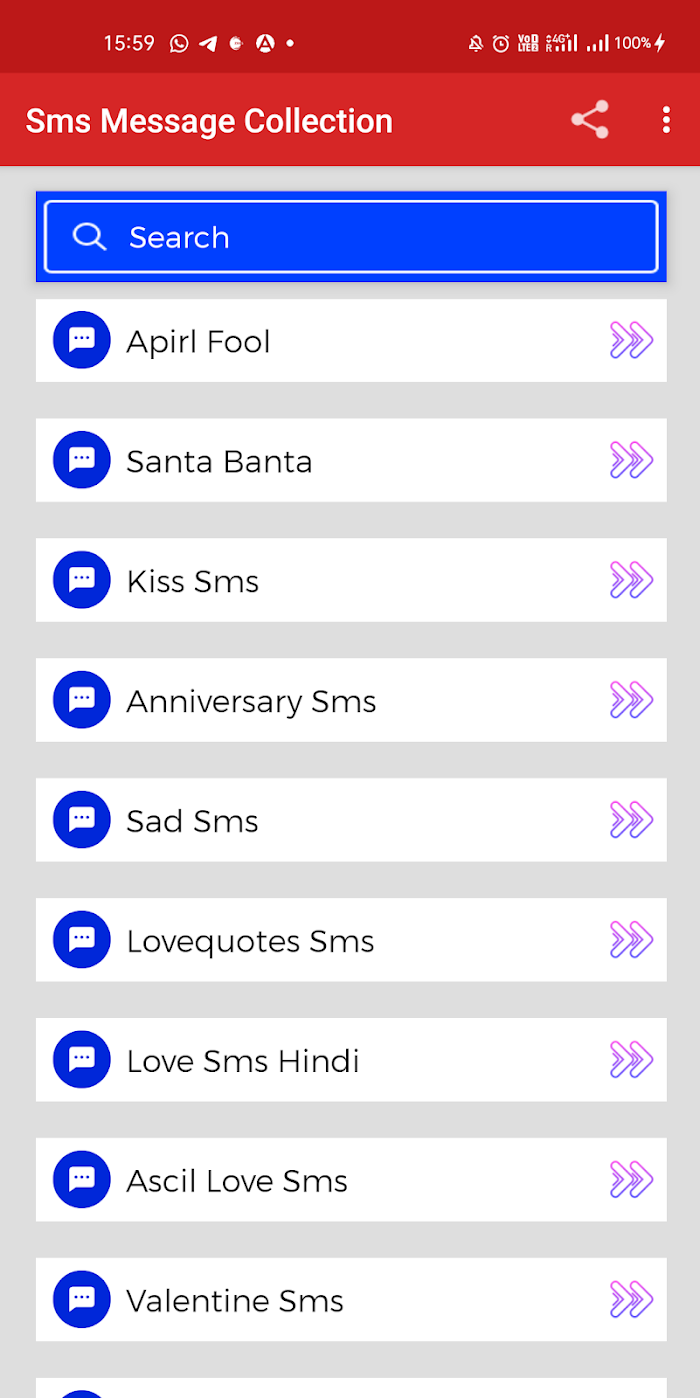This screenshot has width=700, height=1398.
Task: Open the three-dot overflow menu
Action: pyautogui.click(x=666, y=120)
